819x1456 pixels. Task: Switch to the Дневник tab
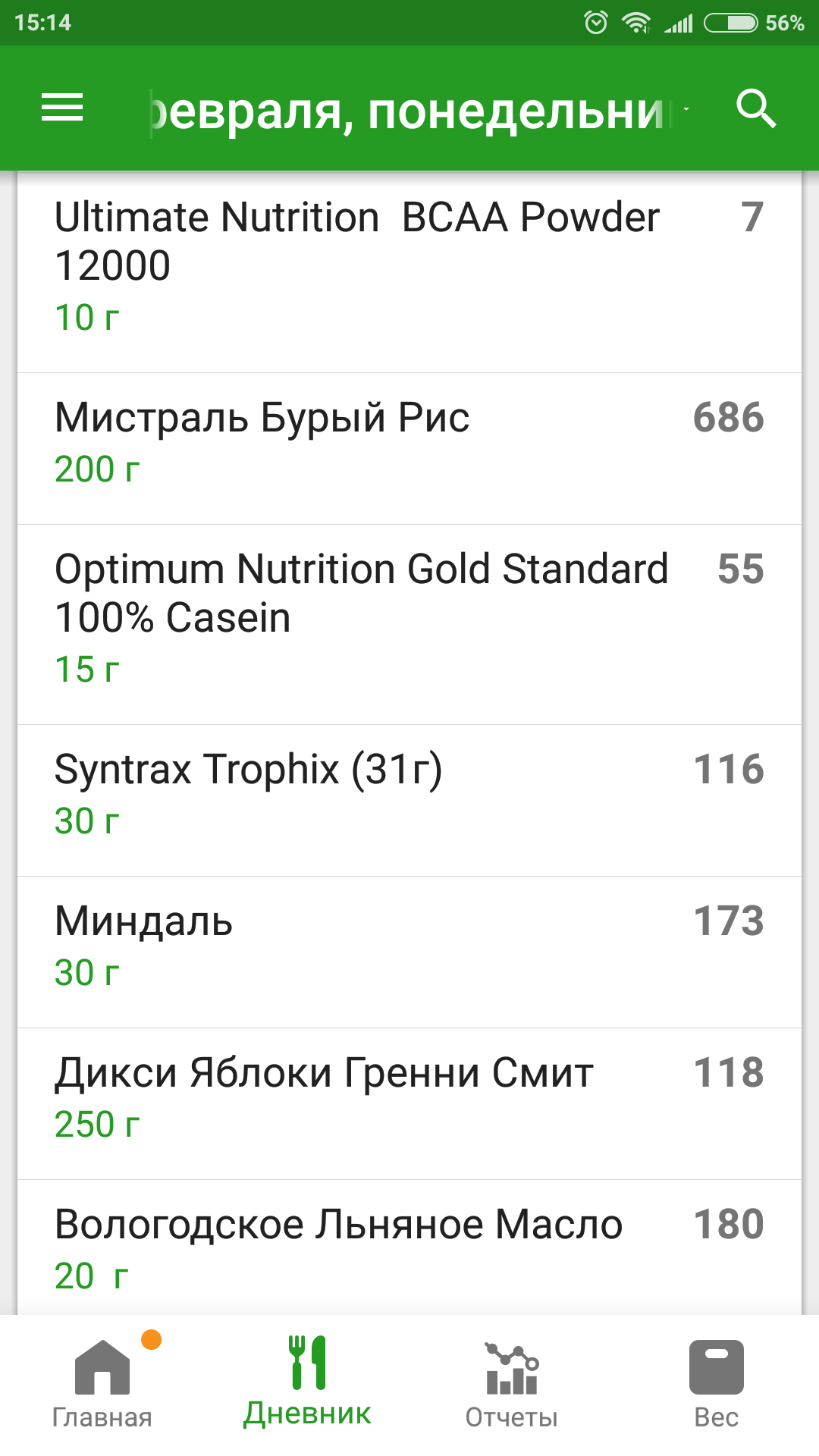click(x=307, y=1384)
